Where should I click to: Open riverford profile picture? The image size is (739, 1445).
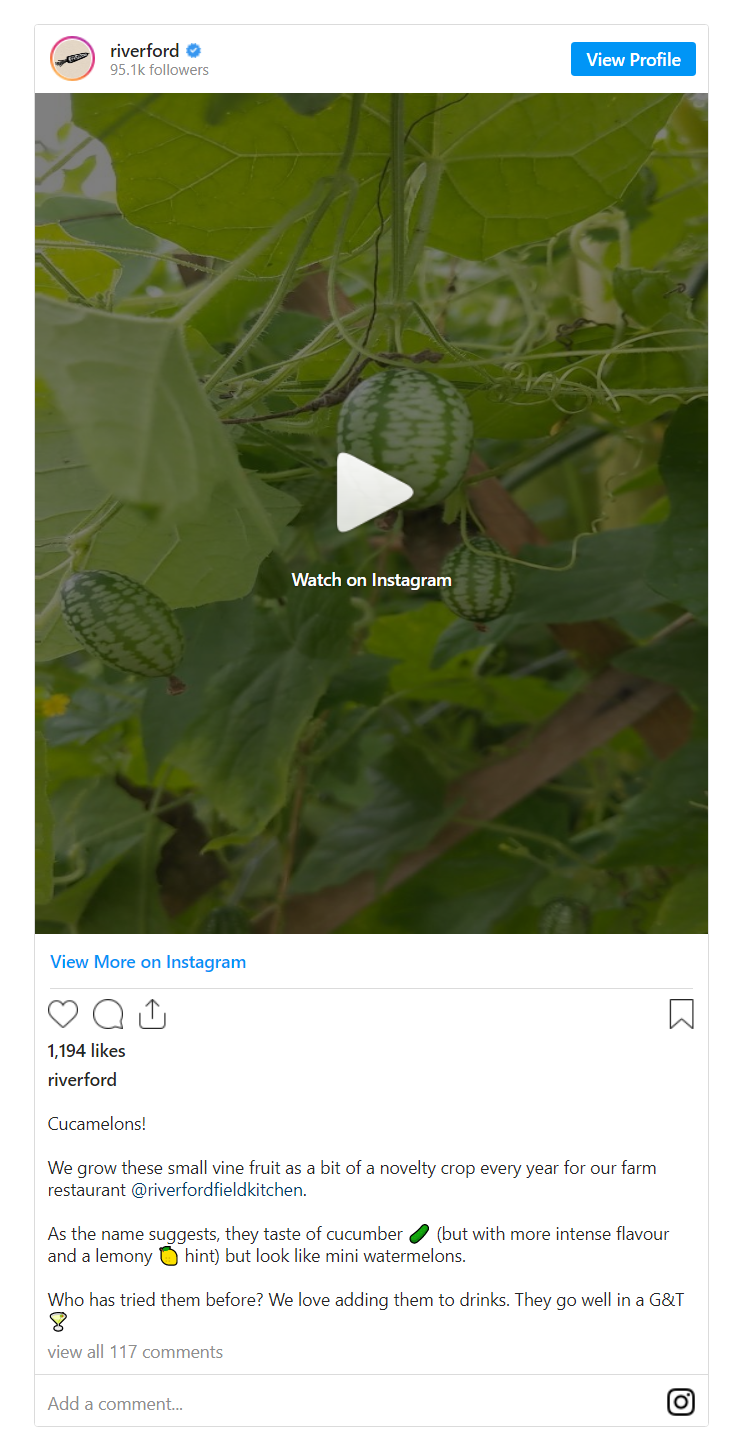coord(72,59)
